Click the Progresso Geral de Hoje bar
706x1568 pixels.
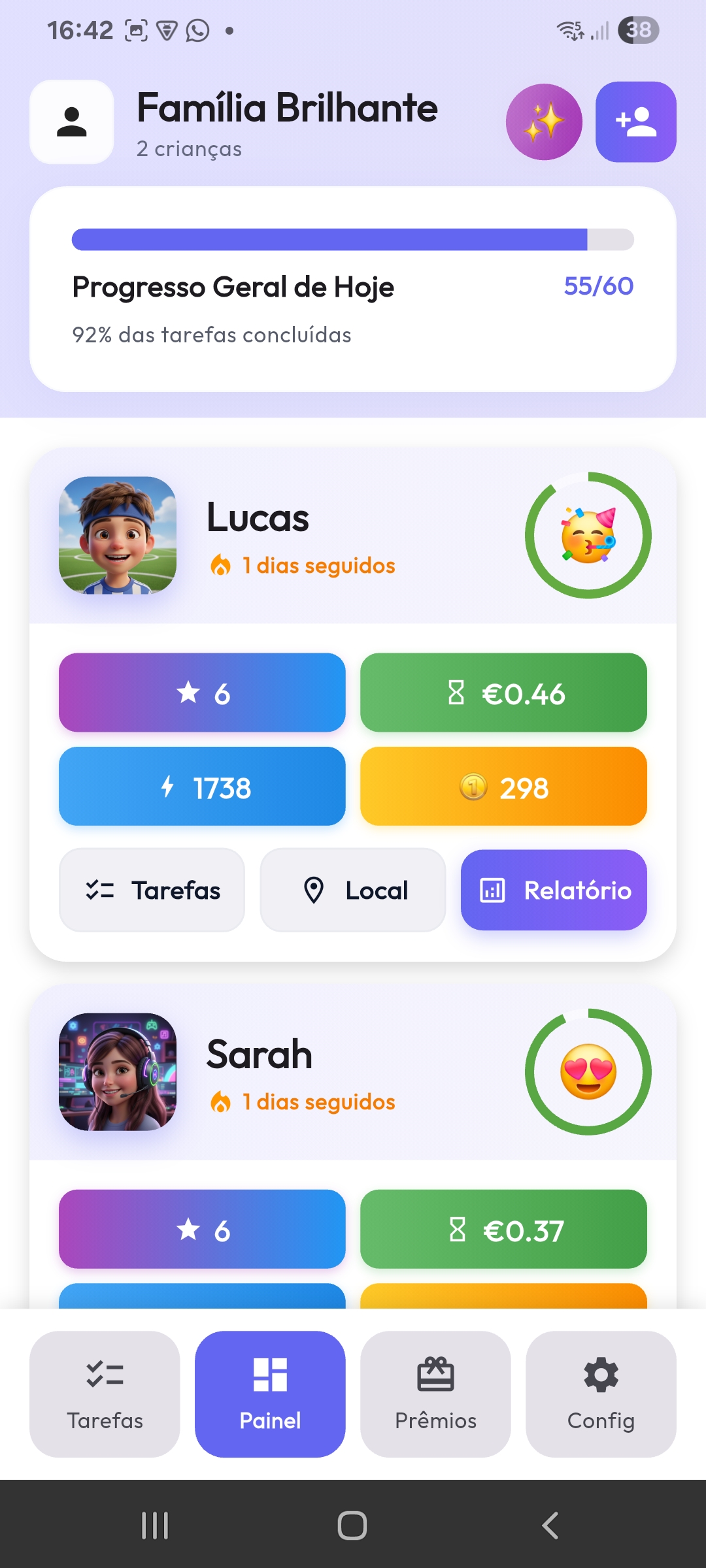(353, 238)
